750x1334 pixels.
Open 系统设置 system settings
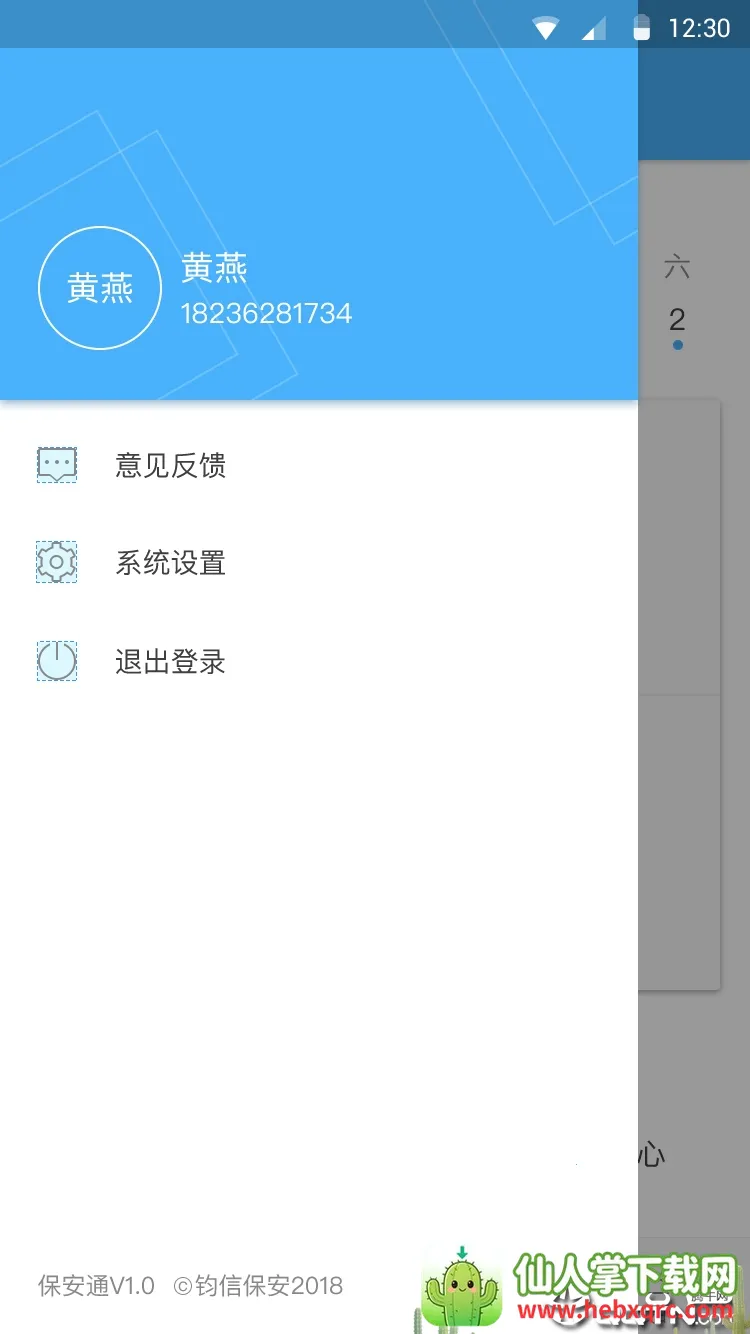(170, 563)
